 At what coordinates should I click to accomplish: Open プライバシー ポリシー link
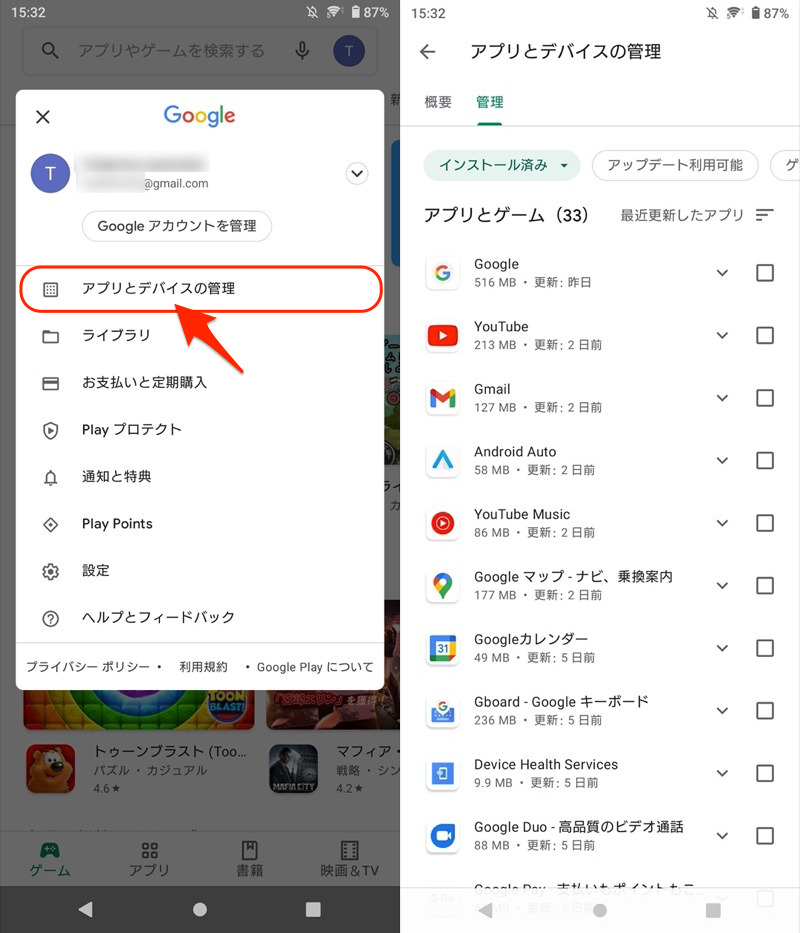(x=87, y=667)
